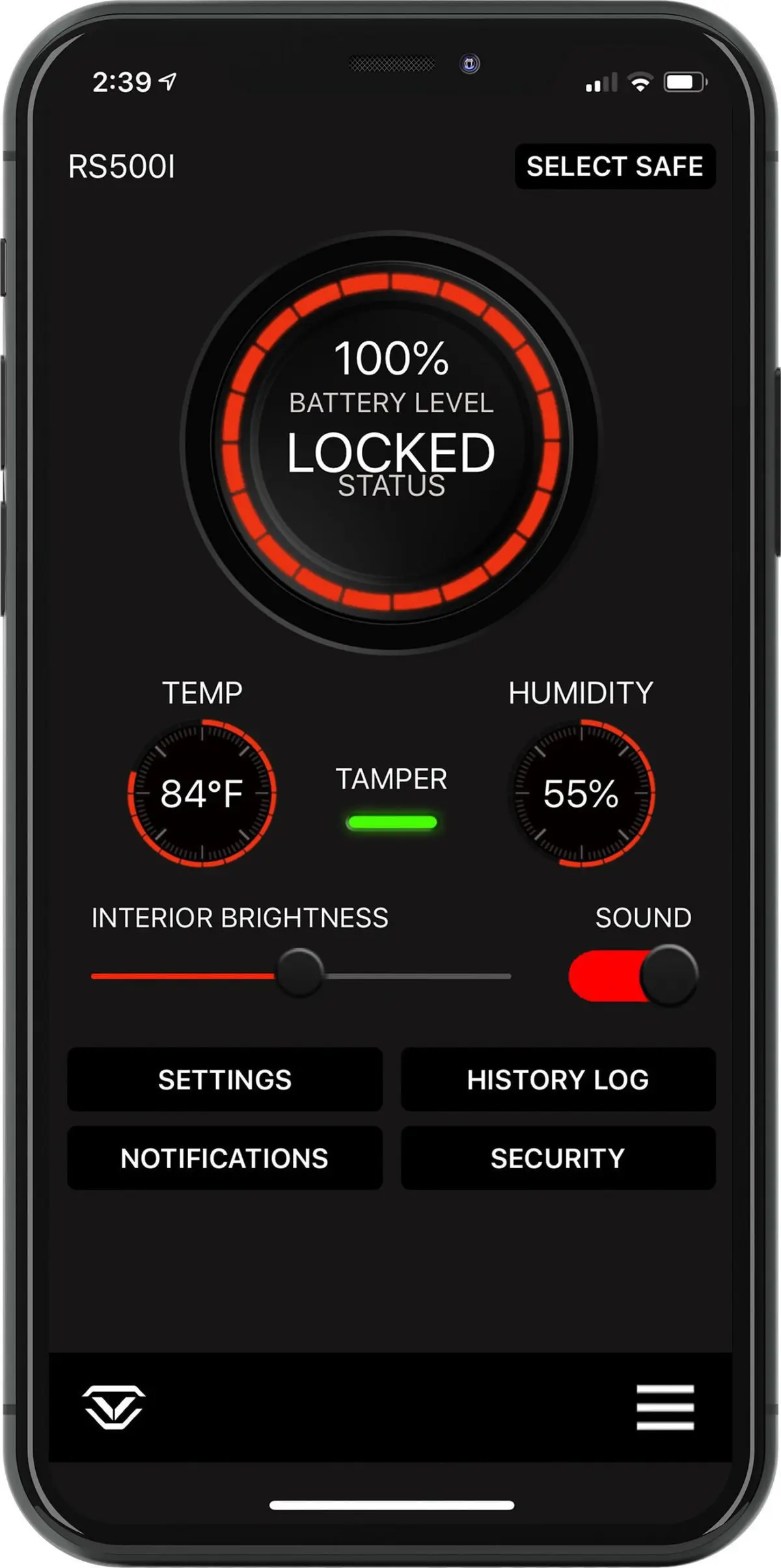Tap the Select Safe button
Image resolution: width=781 pixels, height=1568 pixels.
(615, 167)
